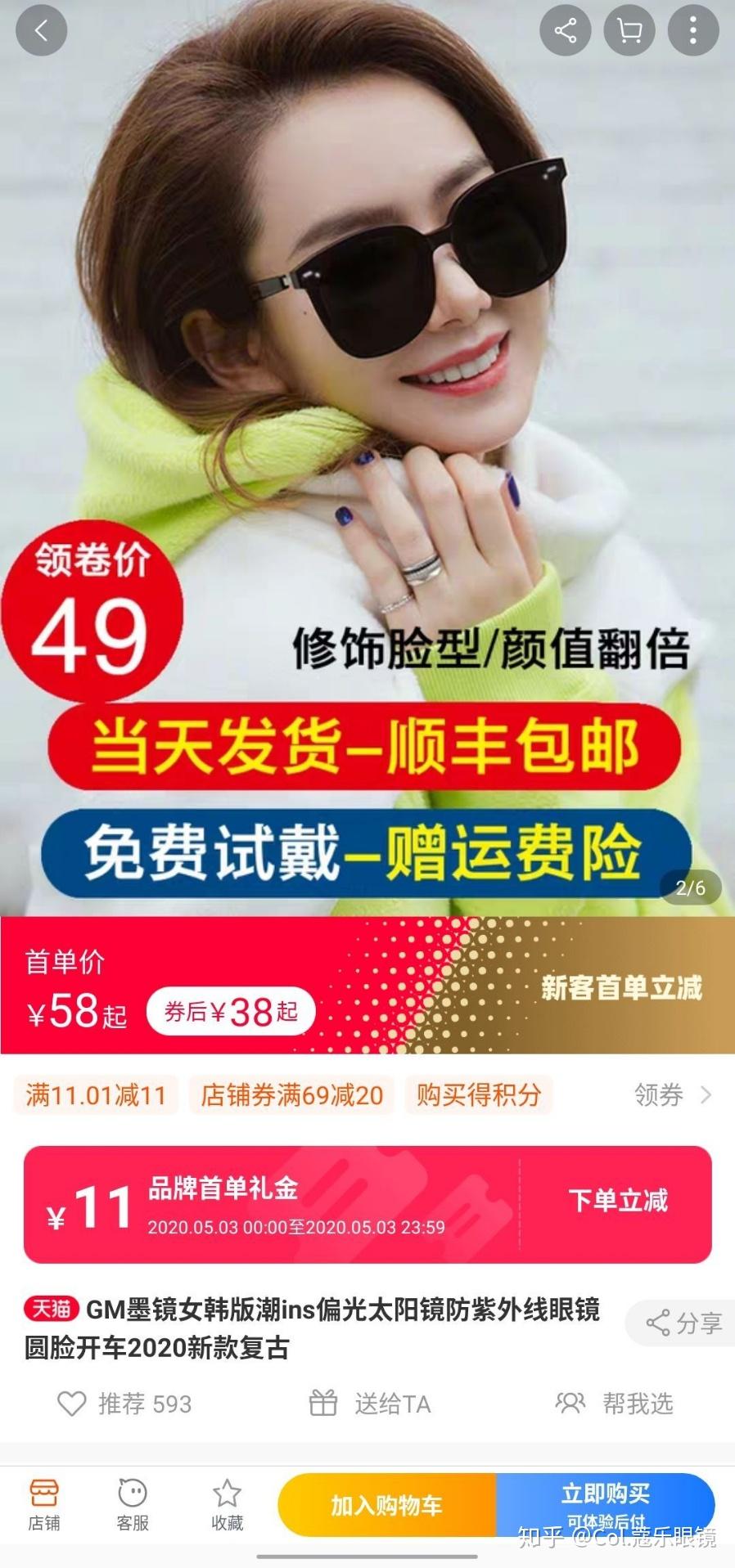Open the 店铺 shop page

(44, 1504)
